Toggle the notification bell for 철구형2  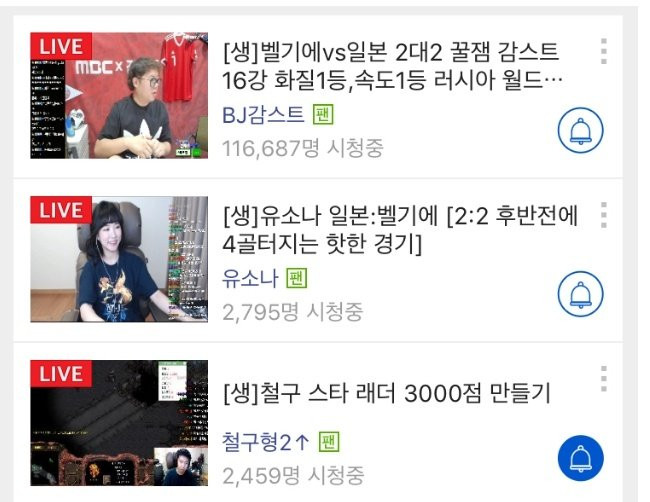(x=580, y=458)
